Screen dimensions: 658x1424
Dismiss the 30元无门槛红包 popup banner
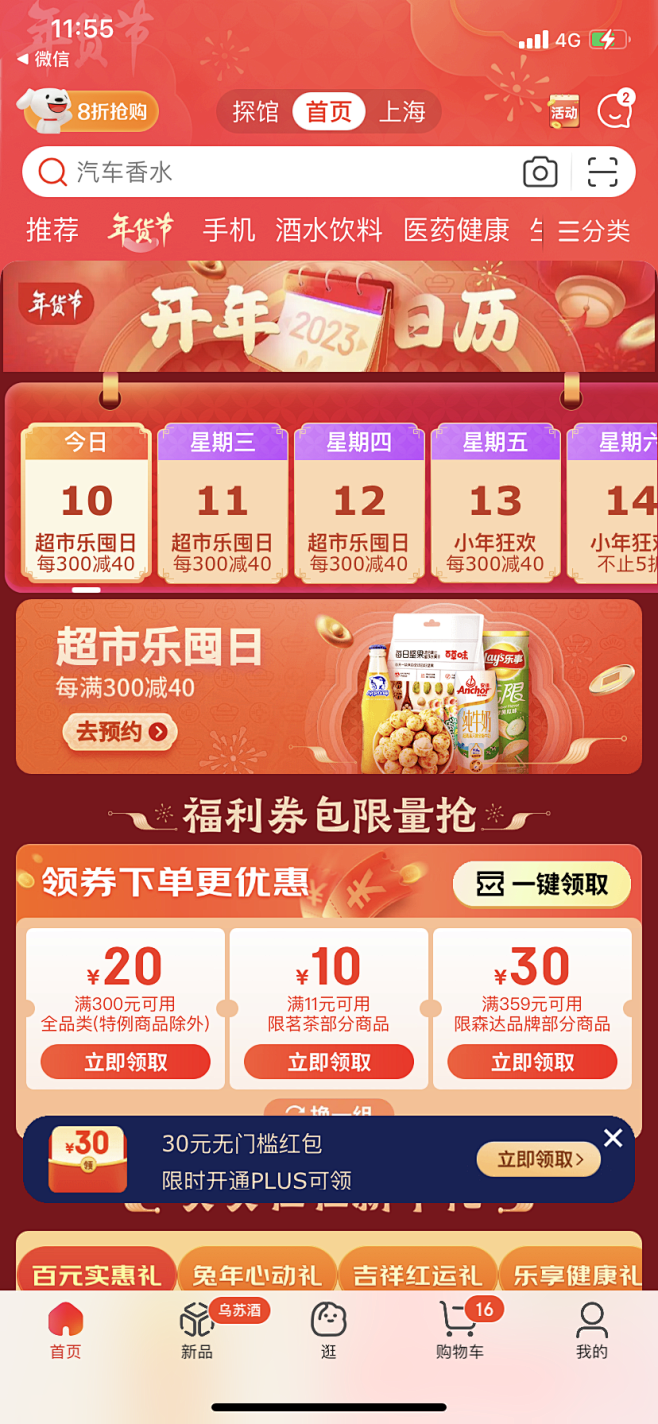(613, 1138)
